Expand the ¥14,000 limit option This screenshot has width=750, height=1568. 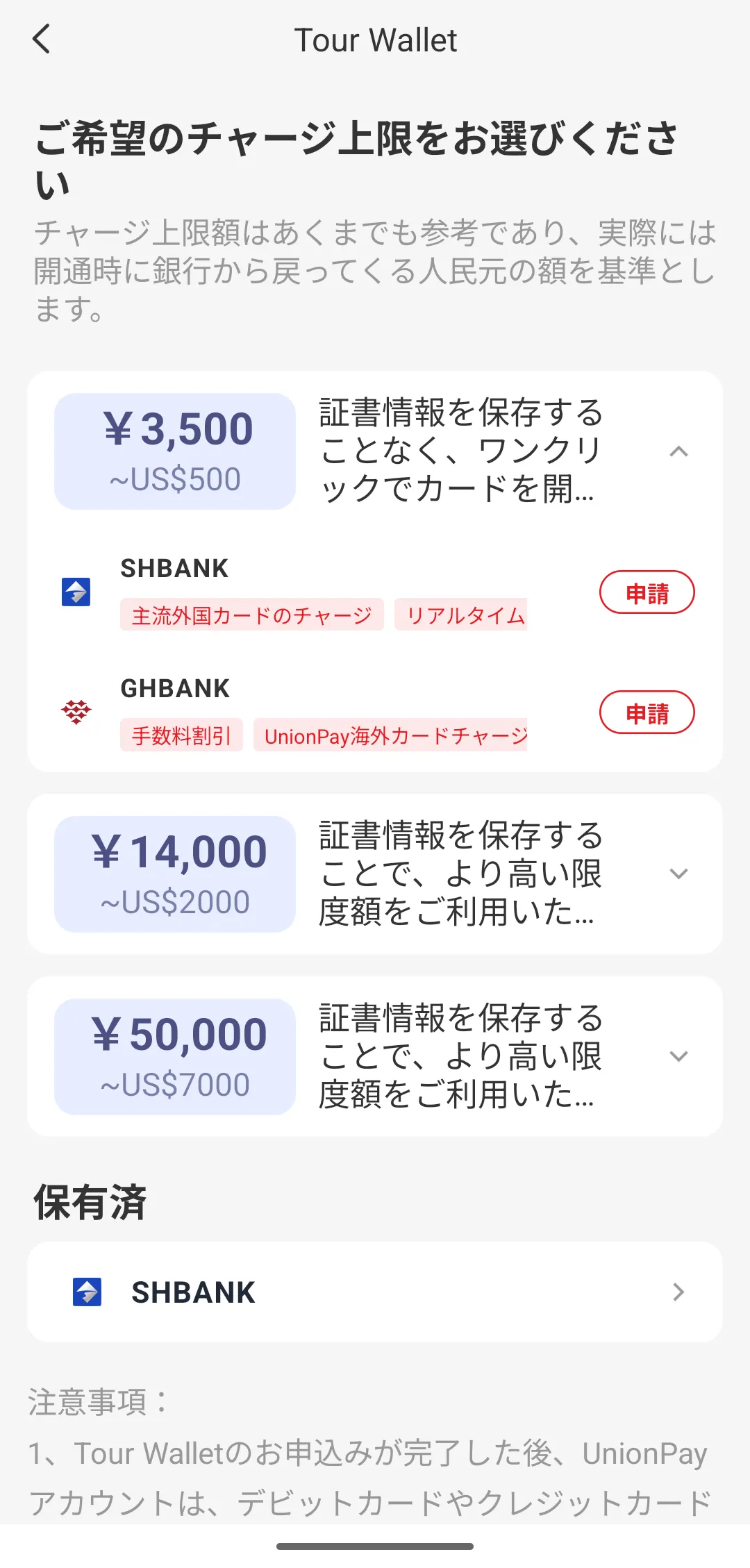[x=678, y=874]
